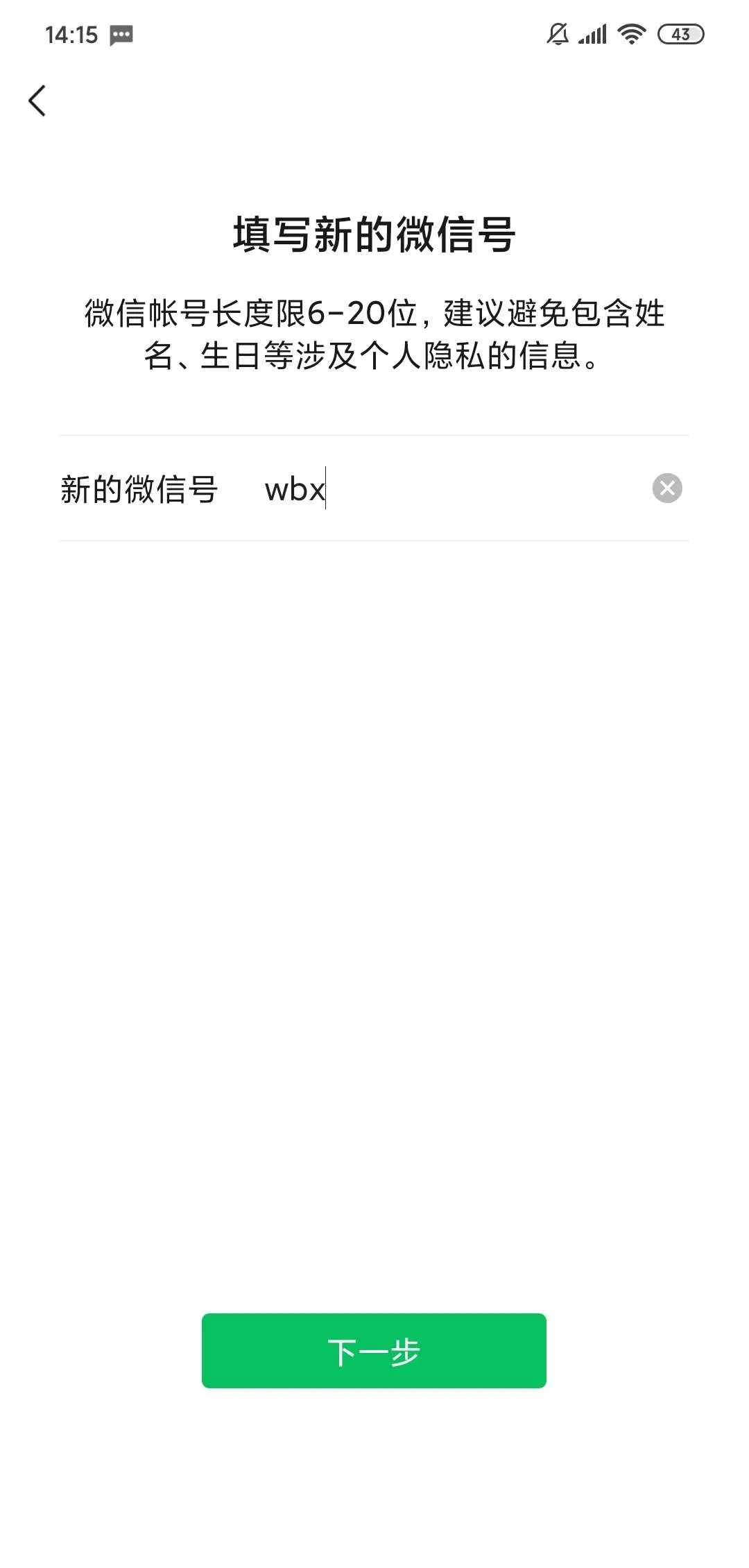749x1568 pixels.
Task: Place the cursor after the text wbx
Action: coord(326,490)
